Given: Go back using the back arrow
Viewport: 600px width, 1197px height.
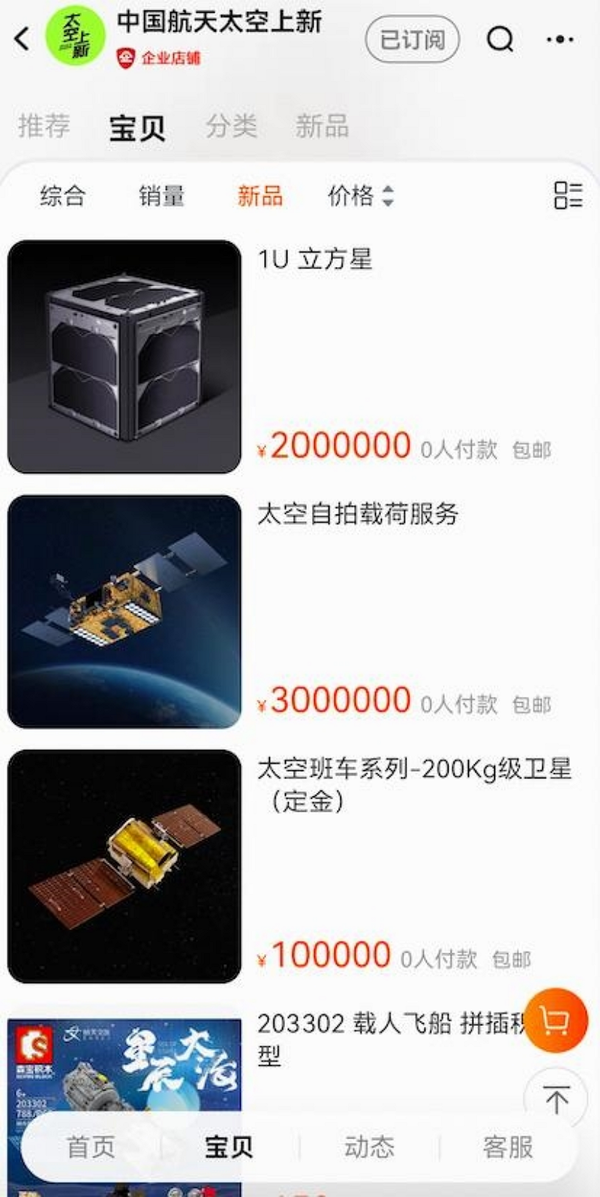Looking at the screenshot, I should 22,40.
